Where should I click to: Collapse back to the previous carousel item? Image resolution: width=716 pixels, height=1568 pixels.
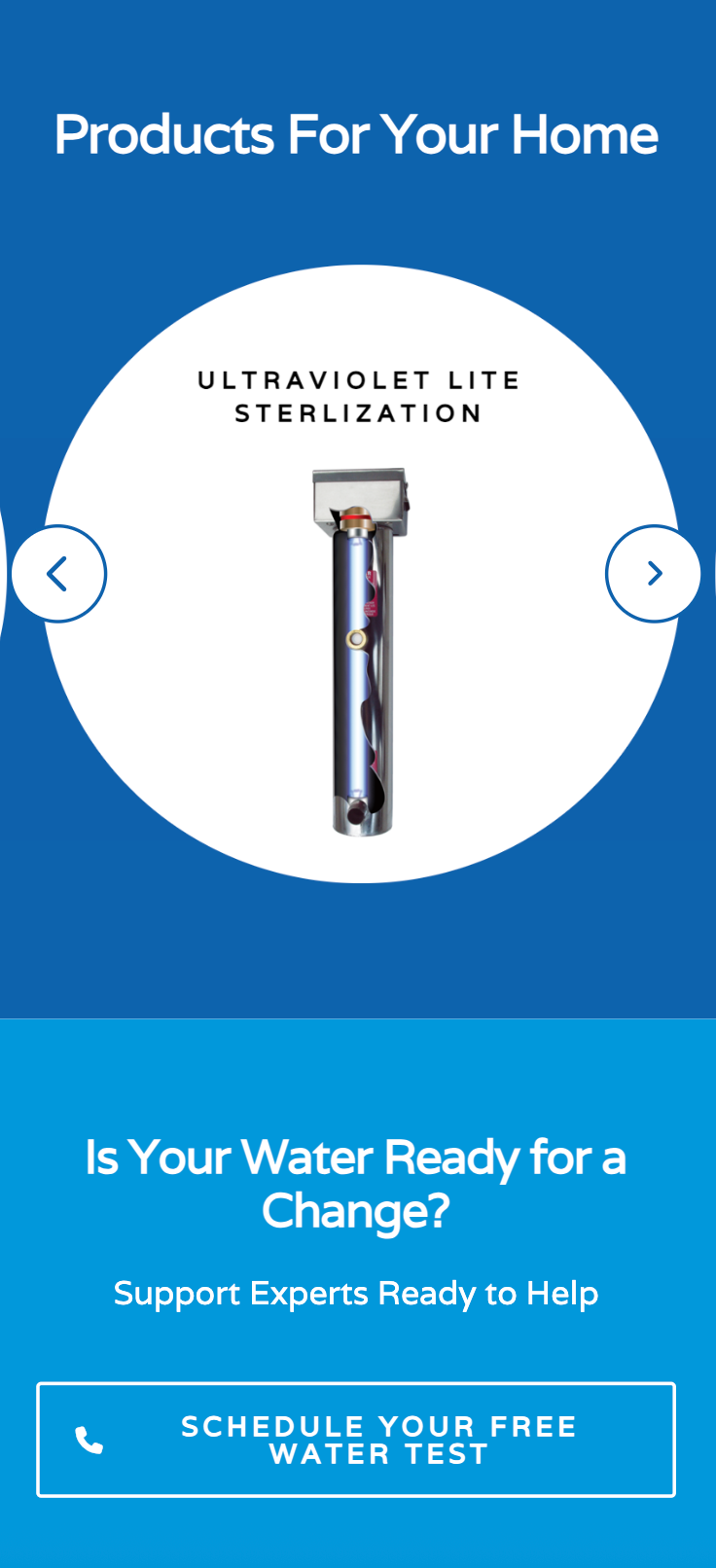pyautogui.click(x=59, y=574)
